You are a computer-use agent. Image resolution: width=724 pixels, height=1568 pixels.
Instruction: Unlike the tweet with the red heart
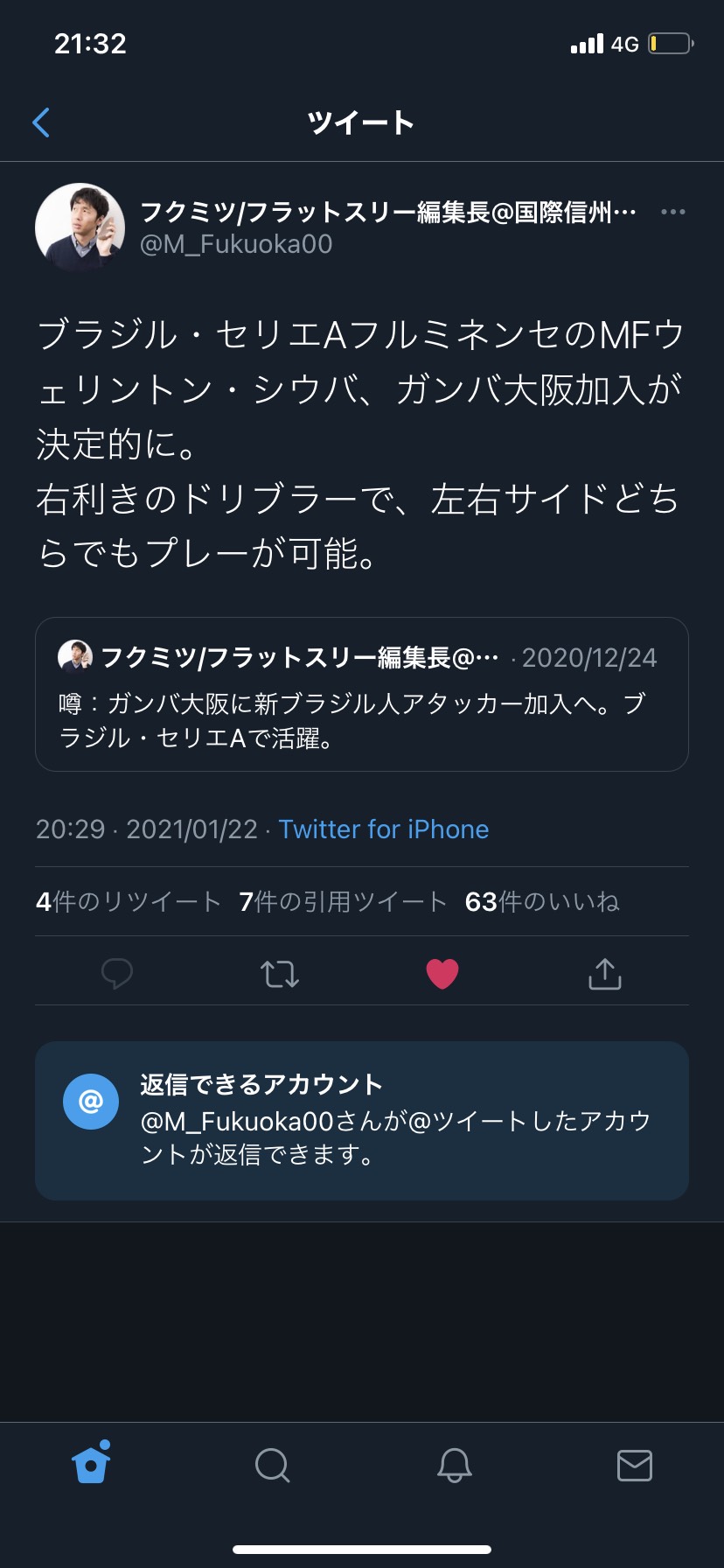coord(442,973)
